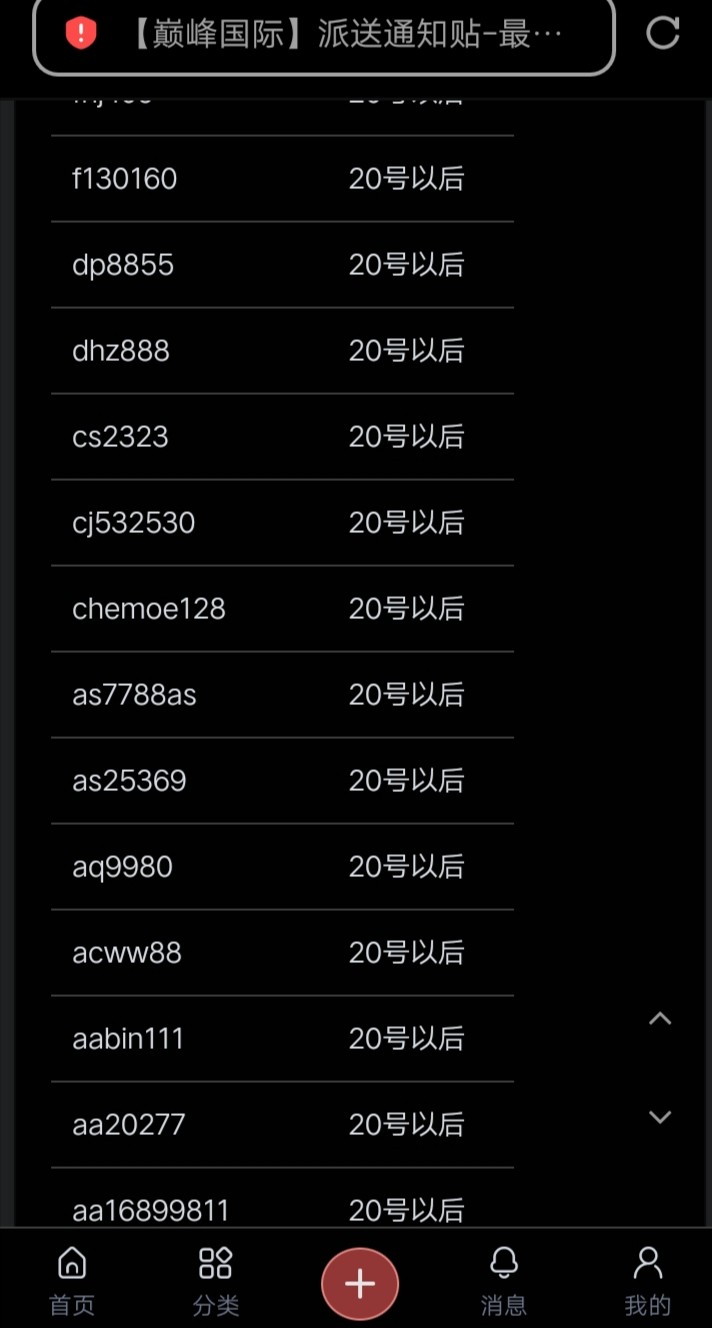This screenshot has height=1328, width=712.
Task: Tap the red security warning shield icon
Action: tap(81, 35)
